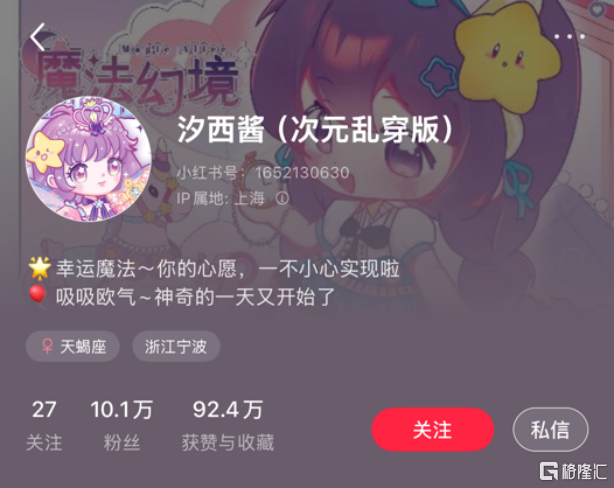View the 10.1万 粉丝 followers list
Image resolution: width=614 pixels, height=488 pixels.
coord(122,425)
